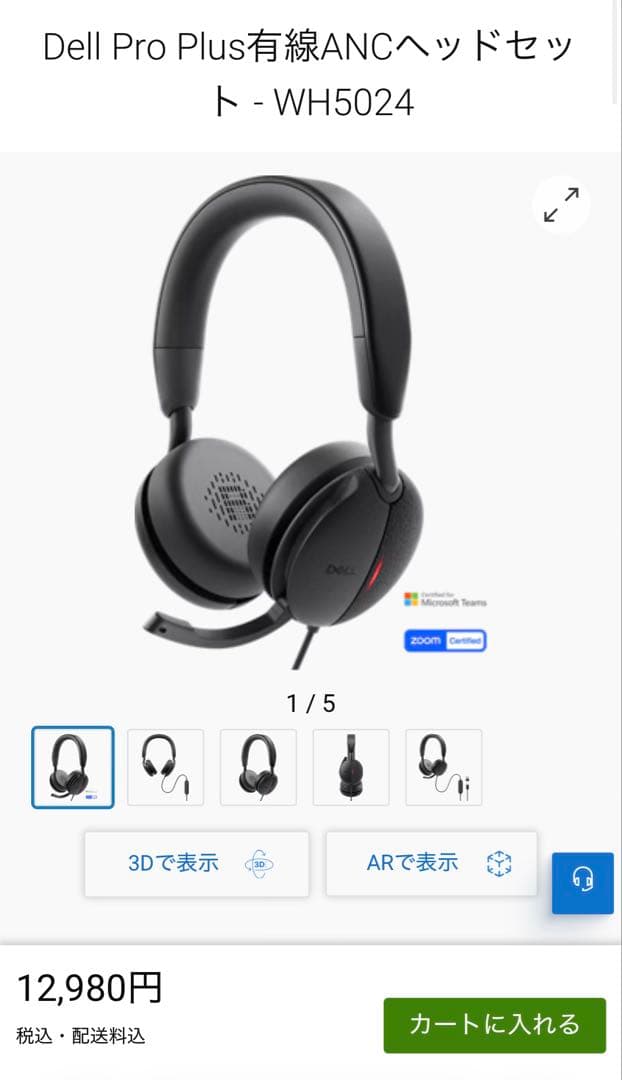Tap the 3Dで表示 button

(x=196, y=864)
